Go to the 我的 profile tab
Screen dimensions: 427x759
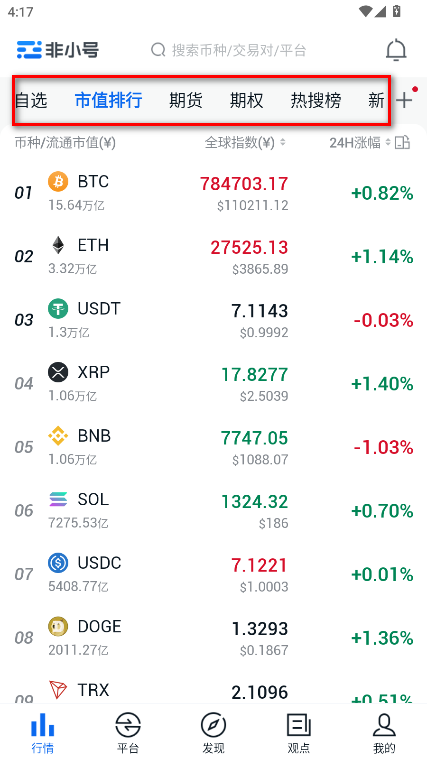(x=384, y=732)
